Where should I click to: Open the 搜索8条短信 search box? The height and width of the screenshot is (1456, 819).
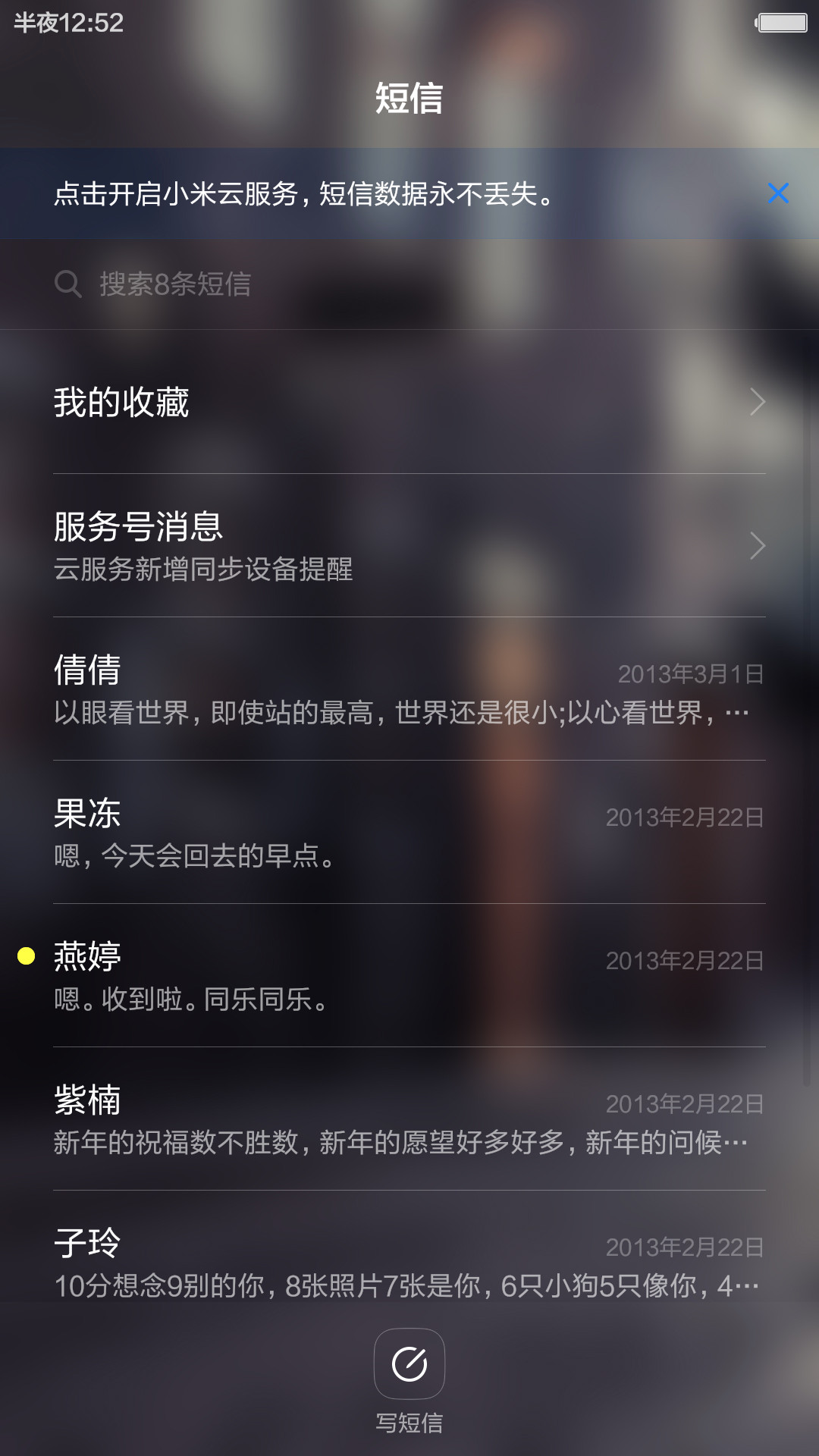click(x=409, y=284)
